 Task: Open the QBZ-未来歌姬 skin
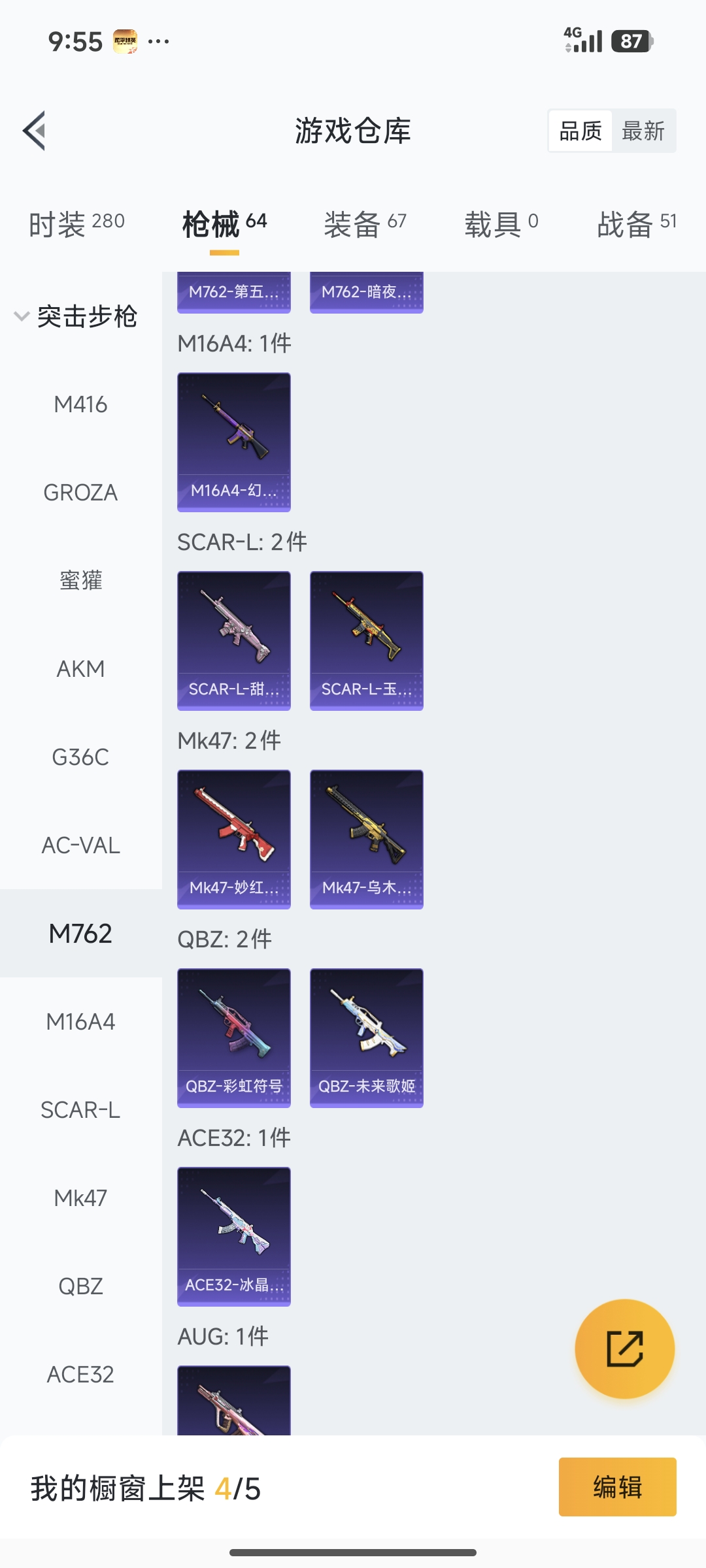point(366,1037)
